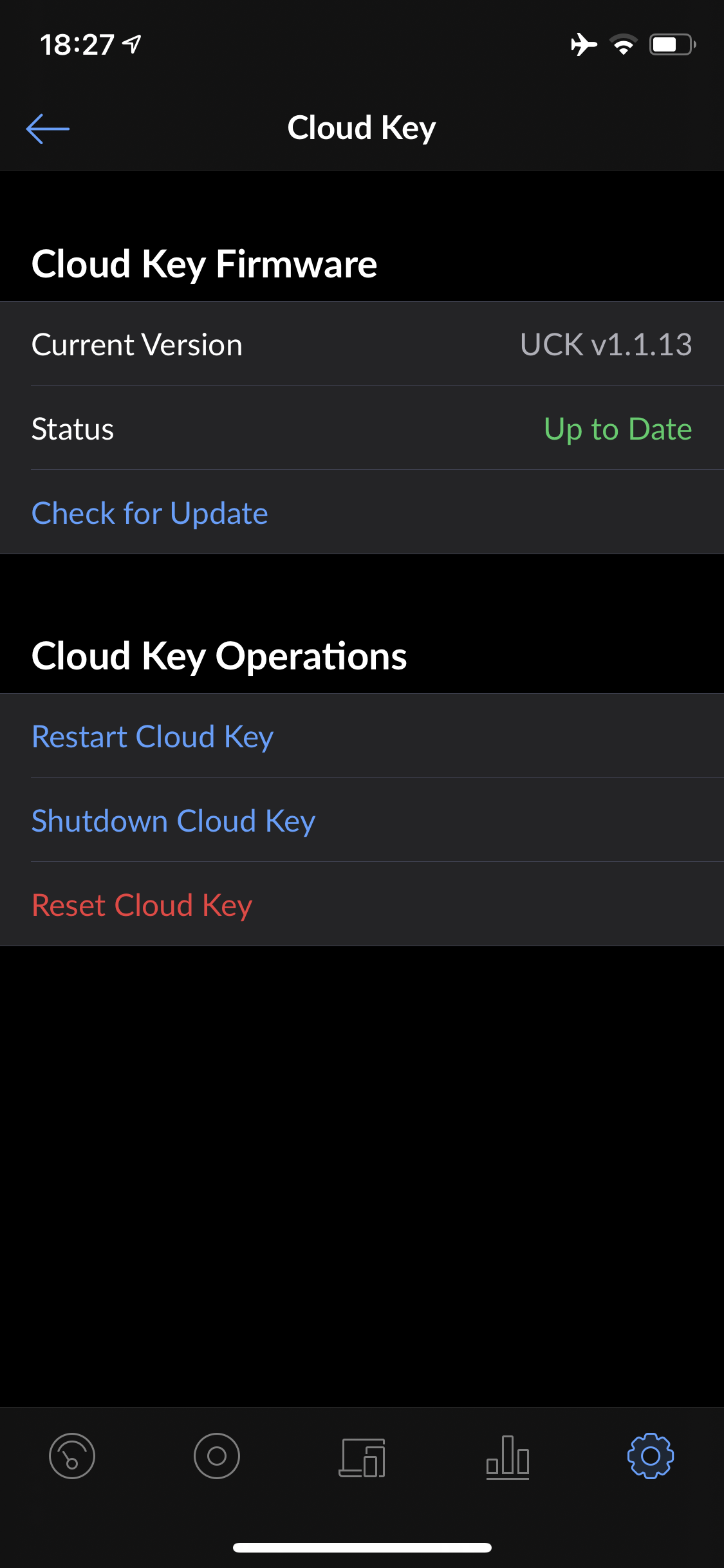Switch to the statistics bar chart tab
The width and height of the screenshot is (724, 1568).
pos(508,1457)
